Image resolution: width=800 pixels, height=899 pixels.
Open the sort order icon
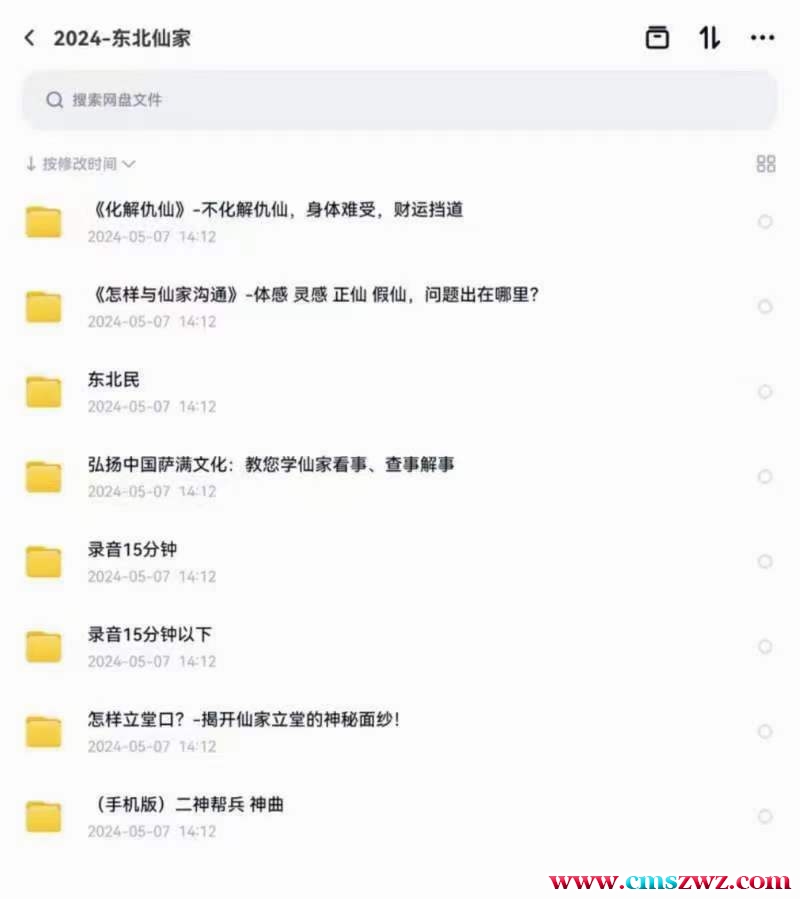pos(709,38)
